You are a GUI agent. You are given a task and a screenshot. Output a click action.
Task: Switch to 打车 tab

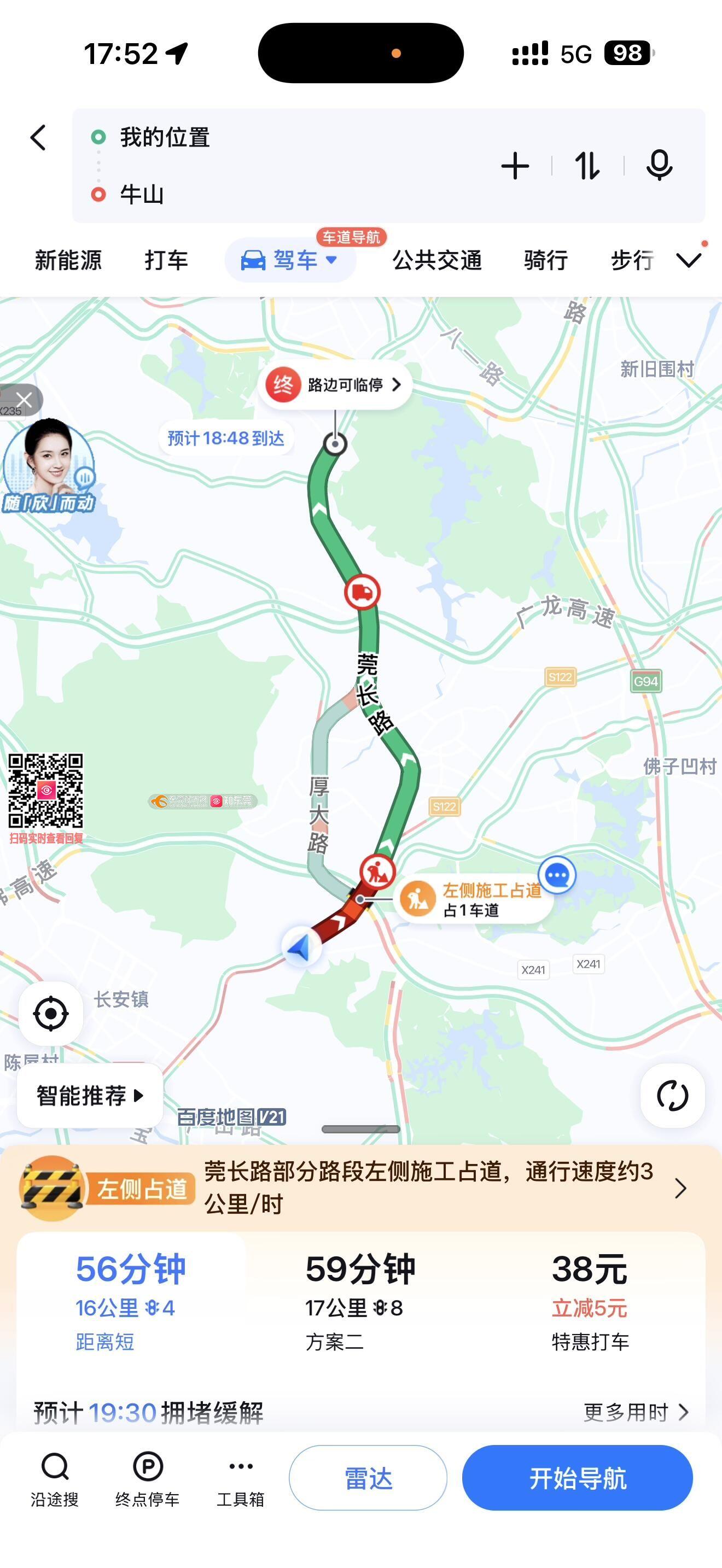[166, 261]
